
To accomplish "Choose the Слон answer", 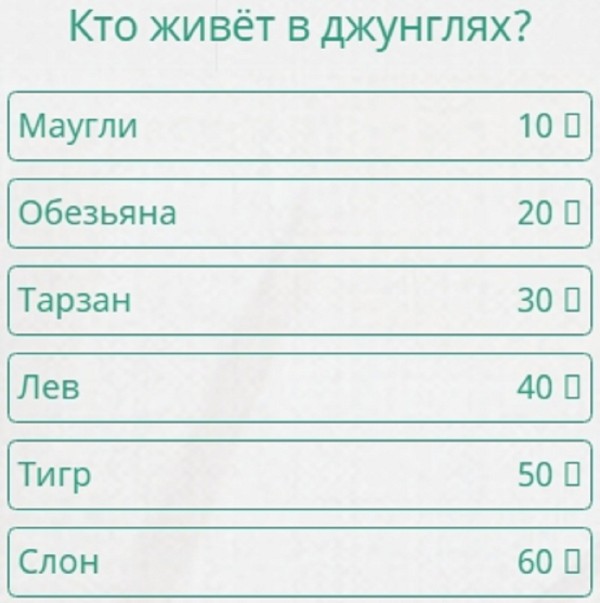I will [x=299, y=562].
